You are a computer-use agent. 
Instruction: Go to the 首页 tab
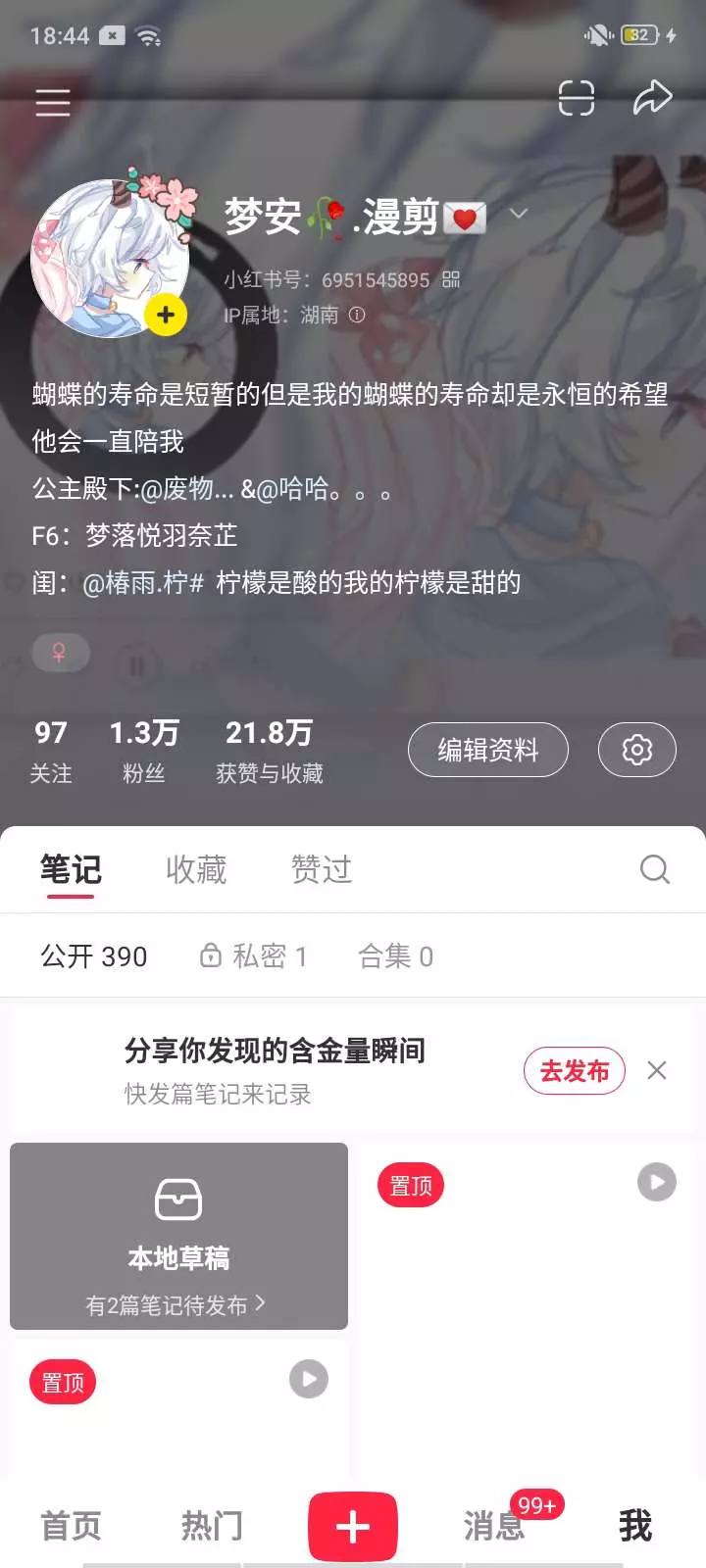coord(71,1526)
